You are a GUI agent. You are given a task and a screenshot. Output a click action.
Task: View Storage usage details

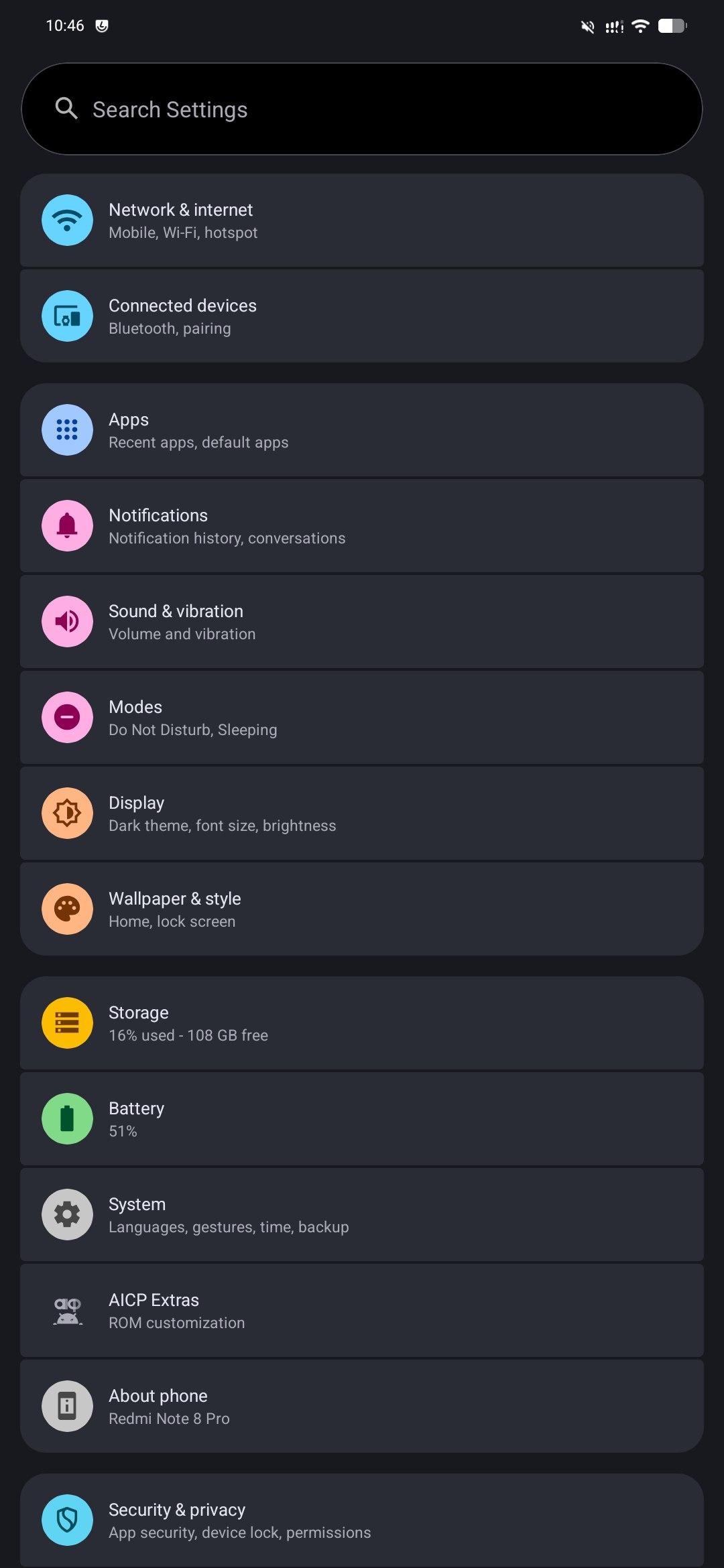click(x=362, y=1023)
